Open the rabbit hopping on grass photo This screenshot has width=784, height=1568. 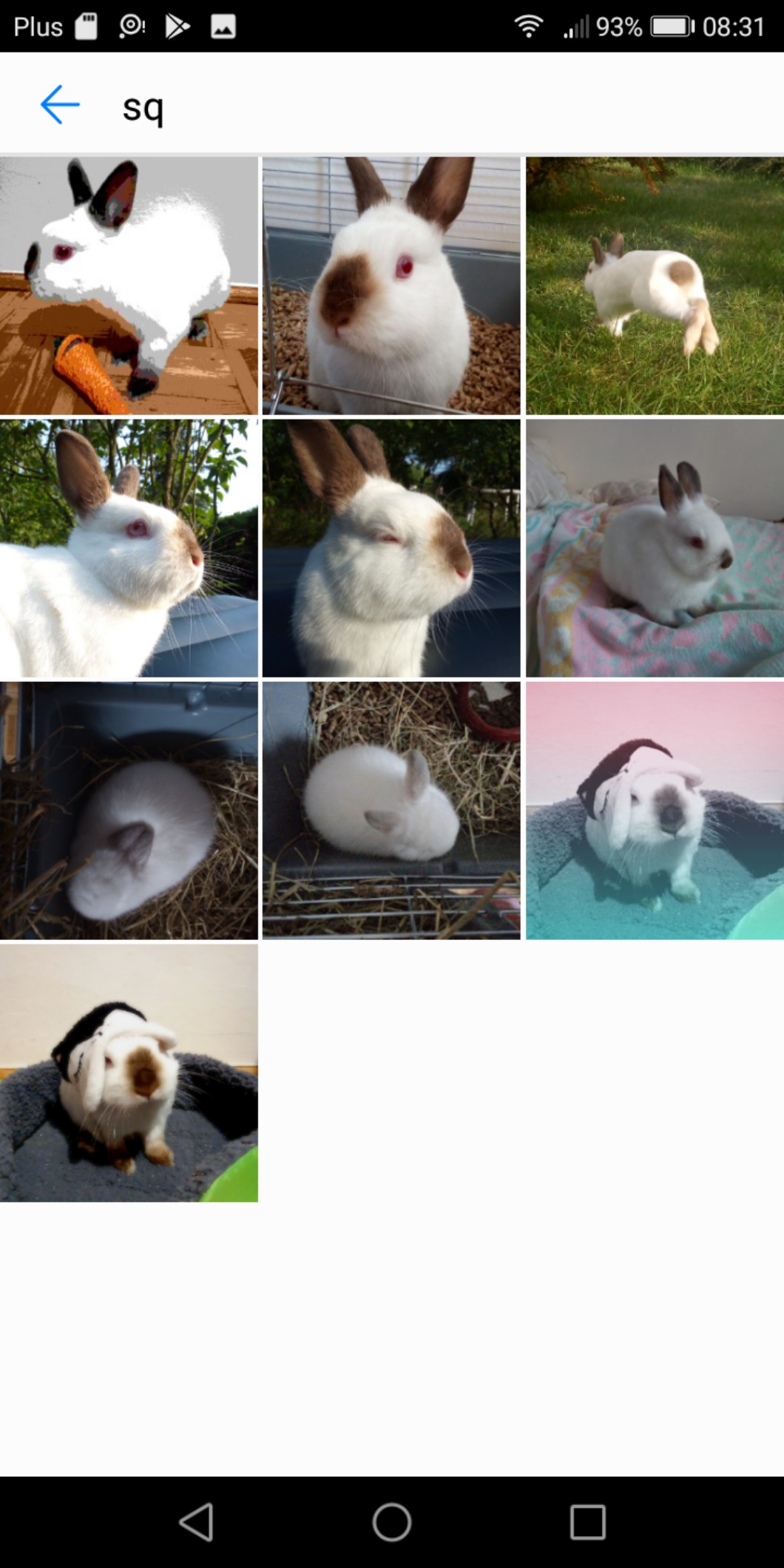[655, 285]
